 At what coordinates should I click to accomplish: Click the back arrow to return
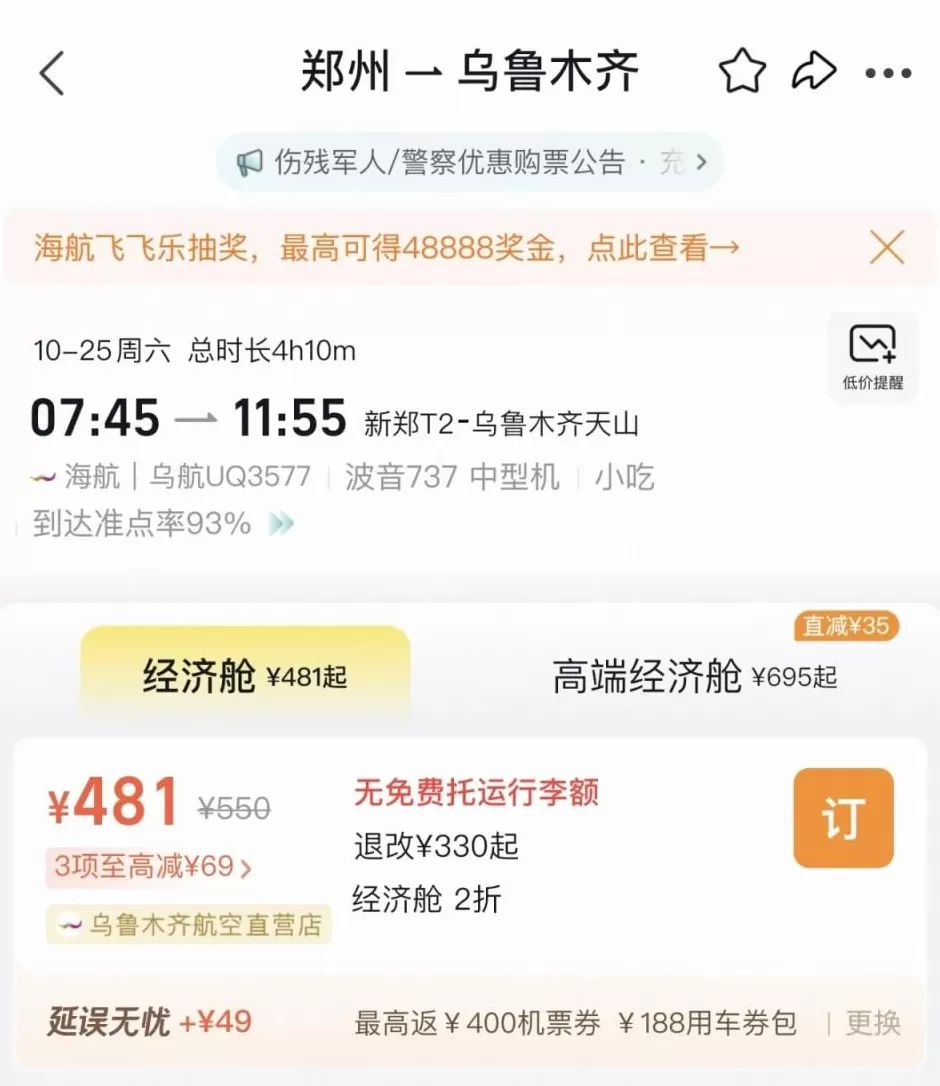coord(52,73)
